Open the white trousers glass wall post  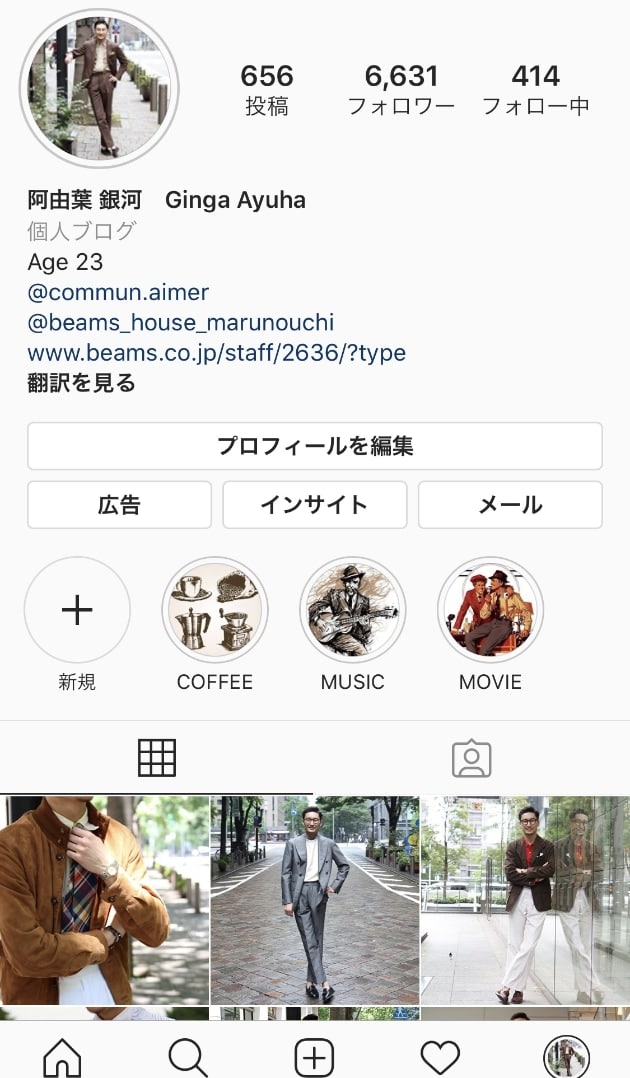coord(525,900)
